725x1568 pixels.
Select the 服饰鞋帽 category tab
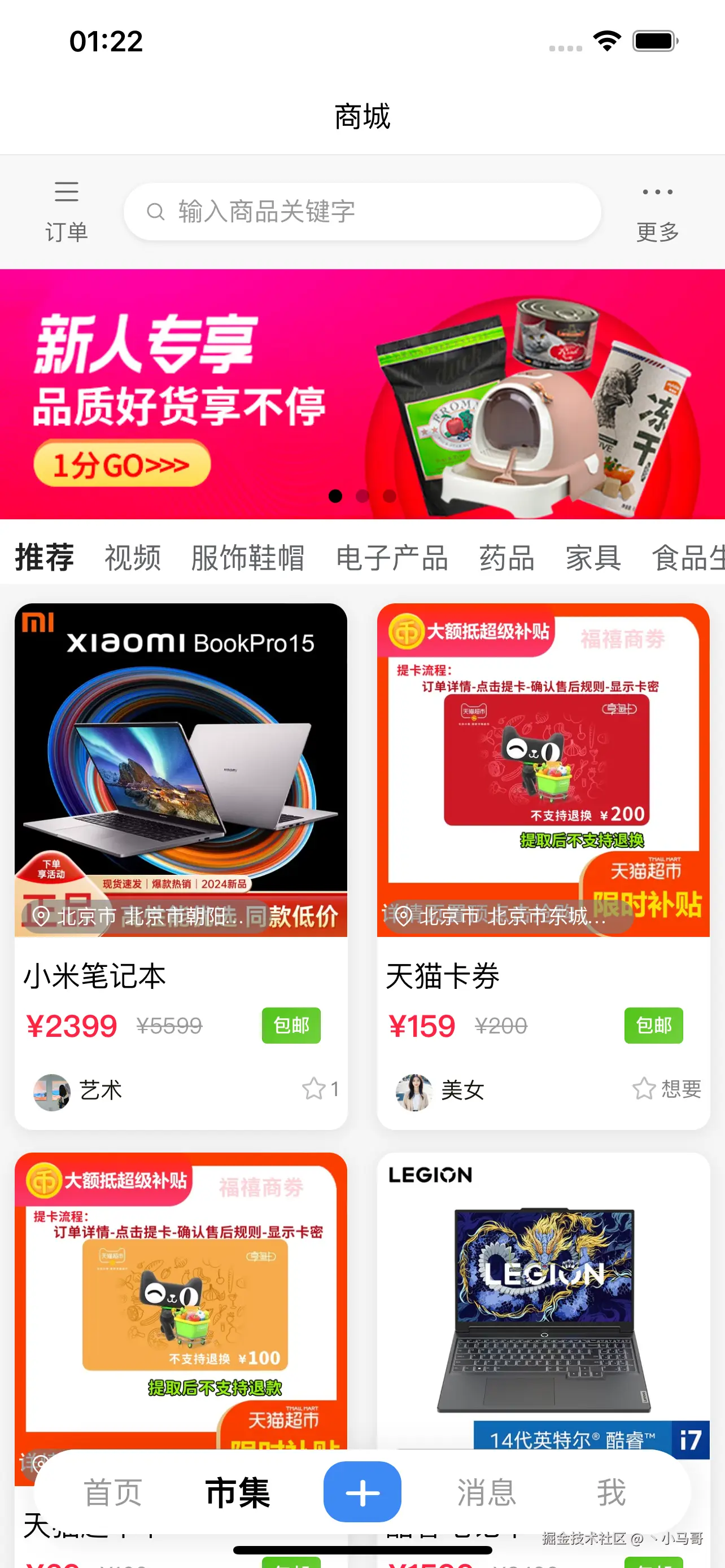point(247,558)
